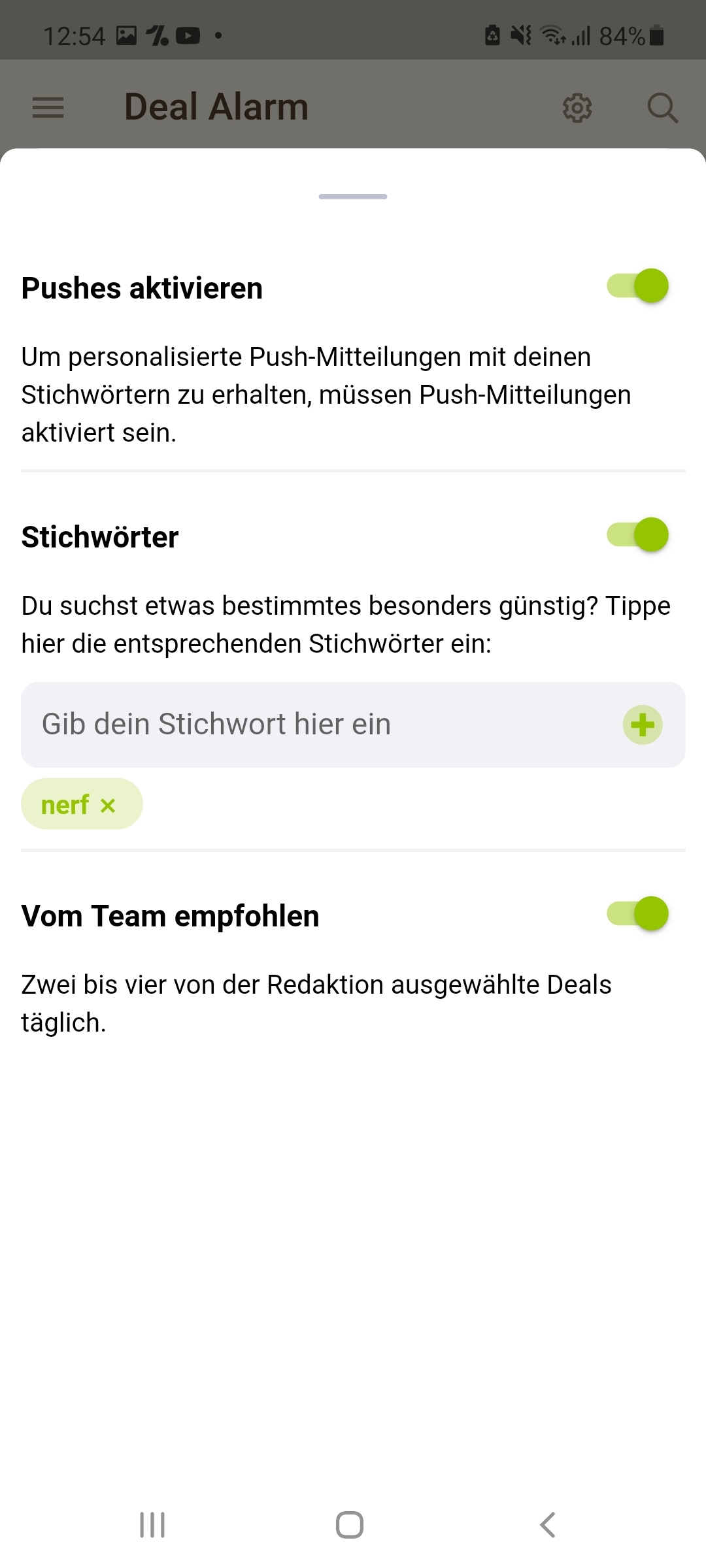Viewport: 706px width, 1568px height.
Task: Open the hamburger drawer menu
Action: click(48, 107)
